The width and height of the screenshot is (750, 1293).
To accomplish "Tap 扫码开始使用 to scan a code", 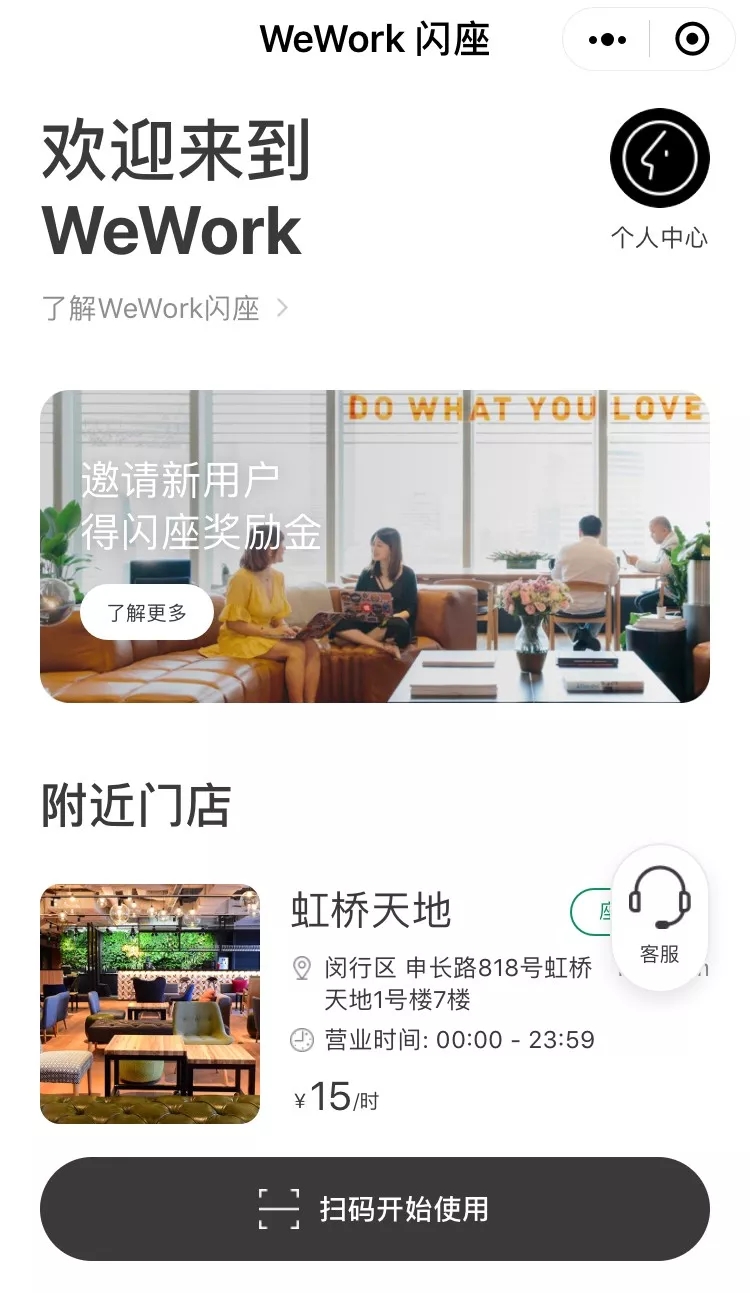I will coord(375,1208).
